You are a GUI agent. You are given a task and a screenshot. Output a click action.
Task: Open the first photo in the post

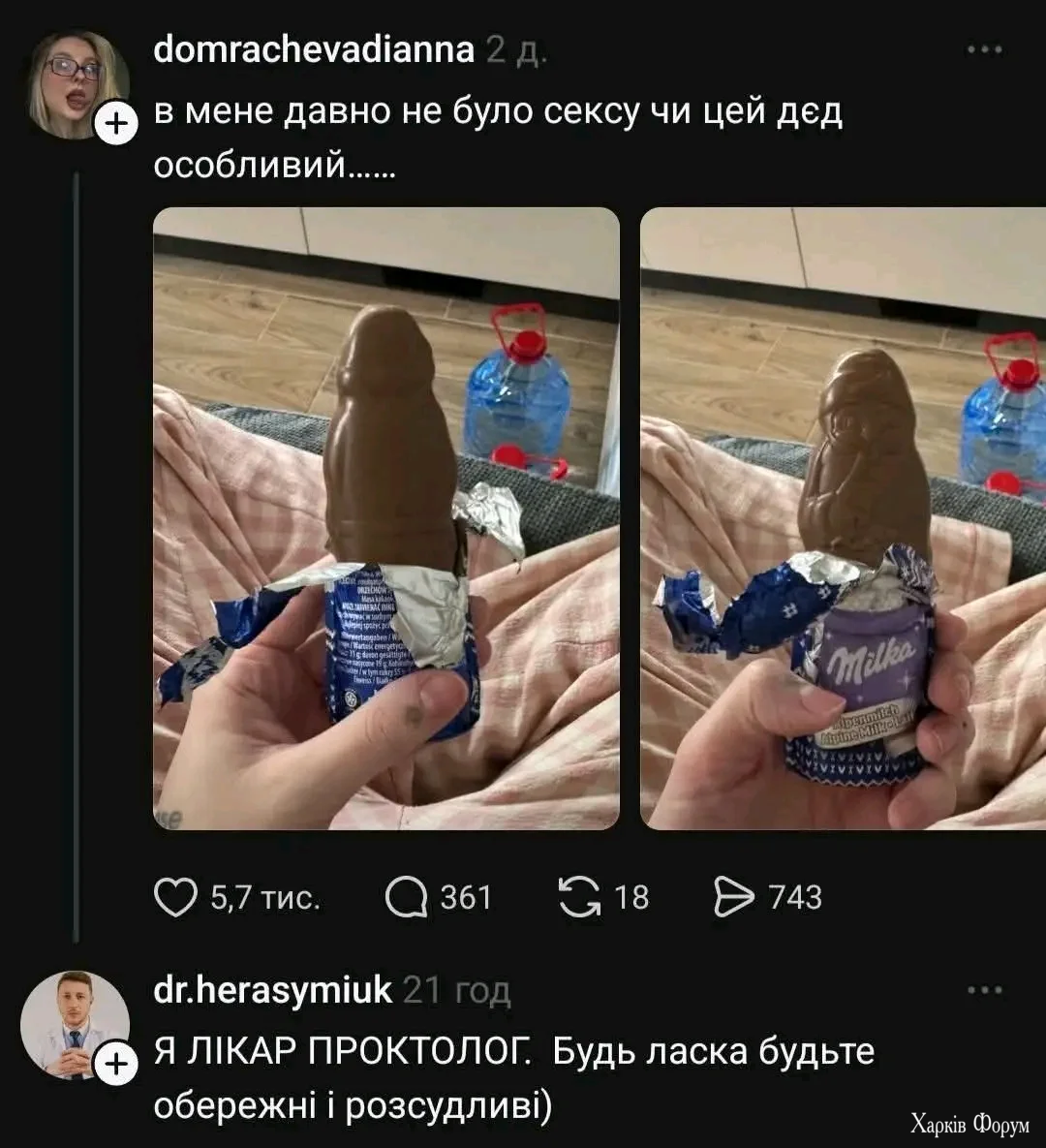point(385,518)
